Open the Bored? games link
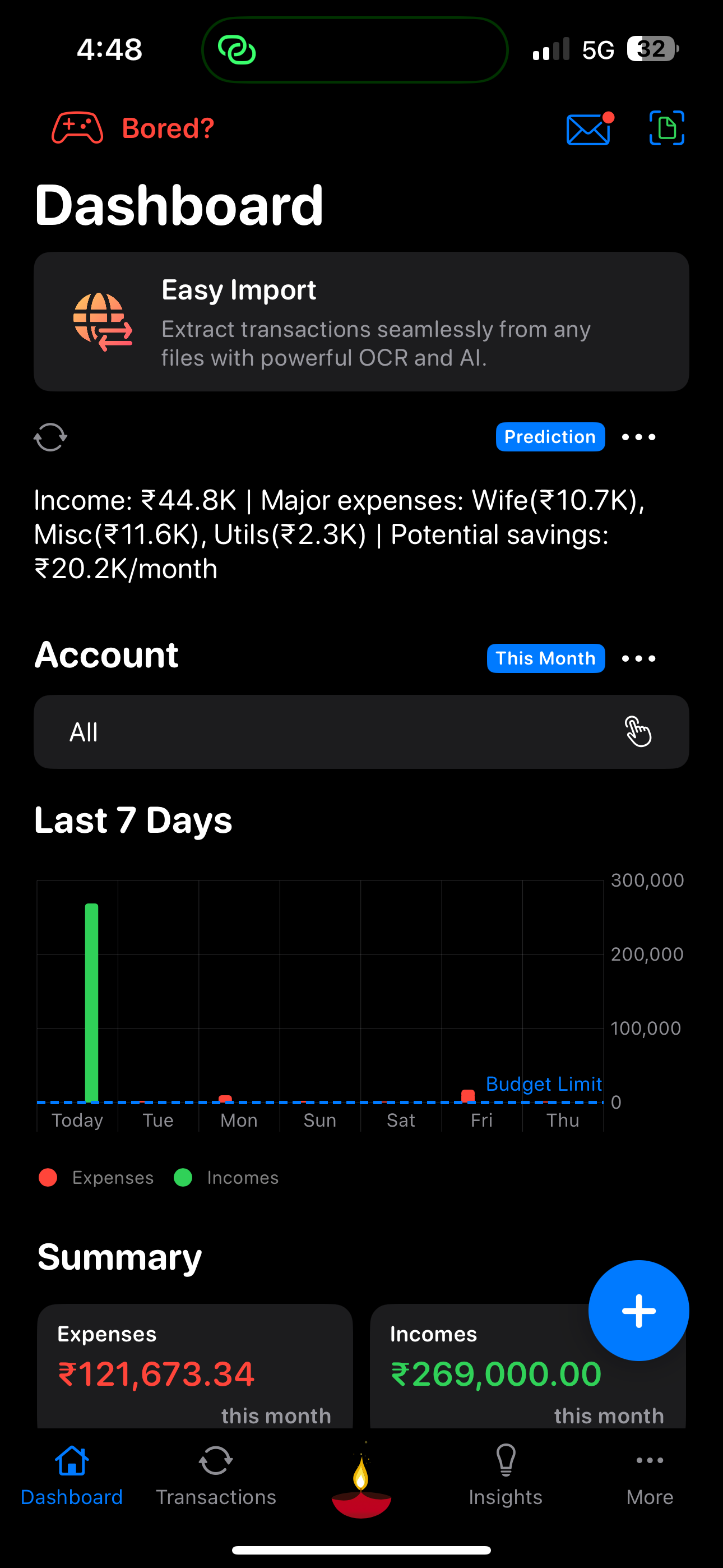The height and width of the screenshot is (1568, 723). (x=133, y=128)
